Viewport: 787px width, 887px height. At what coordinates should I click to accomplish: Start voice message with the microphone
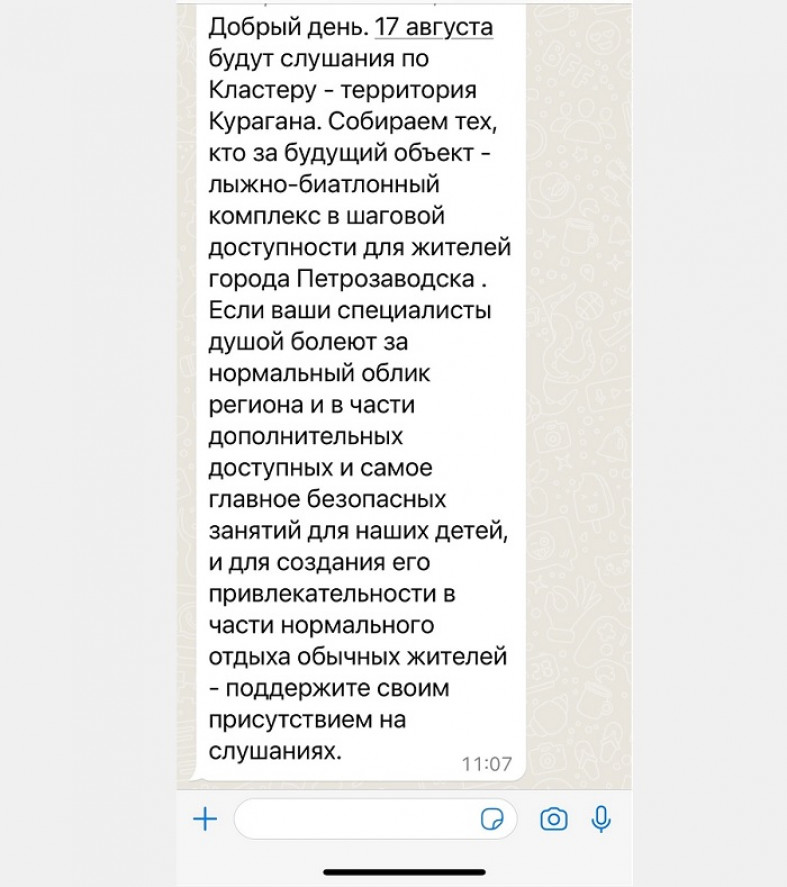(601, 820)
